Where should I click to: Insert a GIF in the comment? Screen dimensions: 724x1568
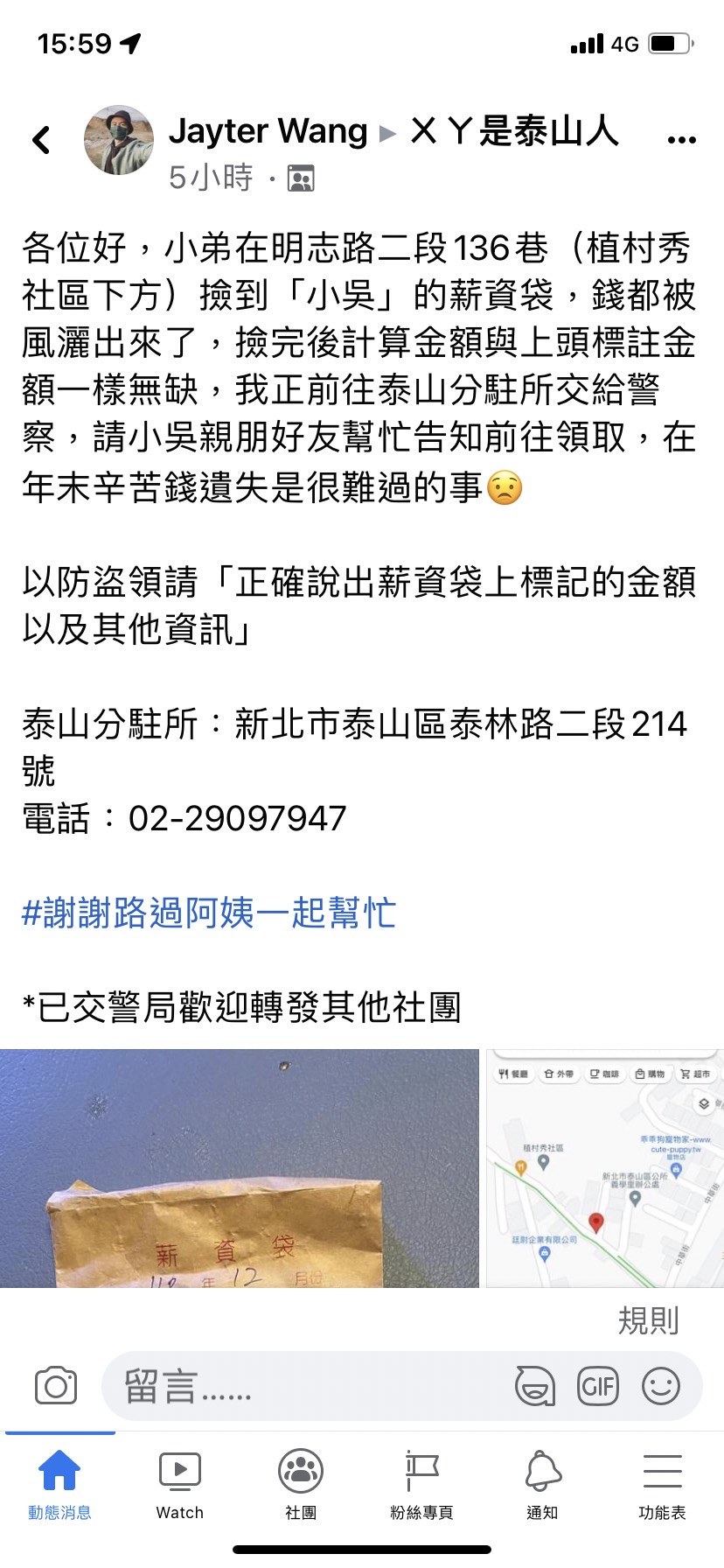click(x=598, y=1386)
